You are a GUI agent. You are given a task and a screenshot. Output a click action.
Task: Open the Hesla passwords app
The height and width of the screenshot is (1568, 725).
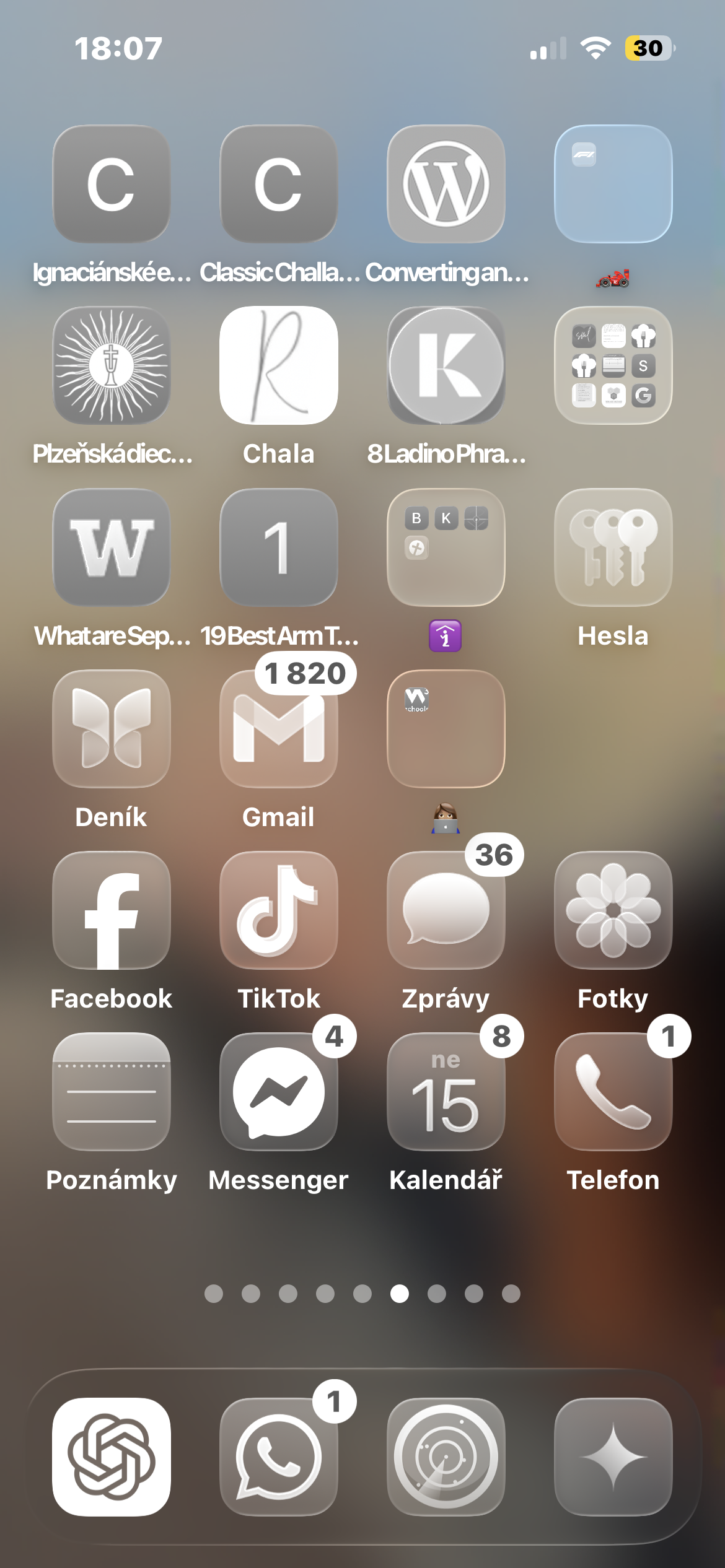pos(613,547)
